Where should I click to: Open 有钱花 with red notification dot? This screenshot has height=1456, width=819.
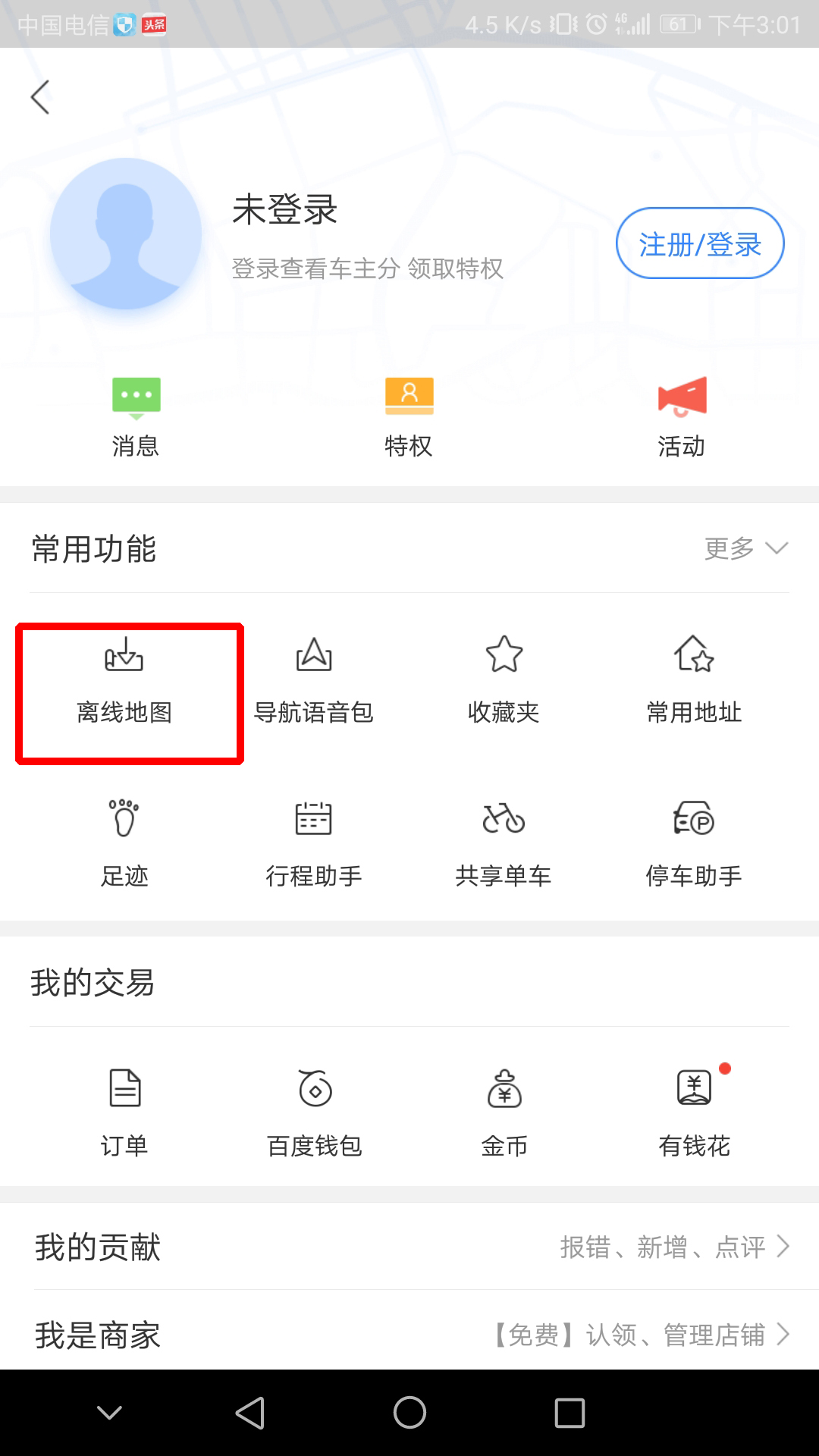pos(693,1111)
